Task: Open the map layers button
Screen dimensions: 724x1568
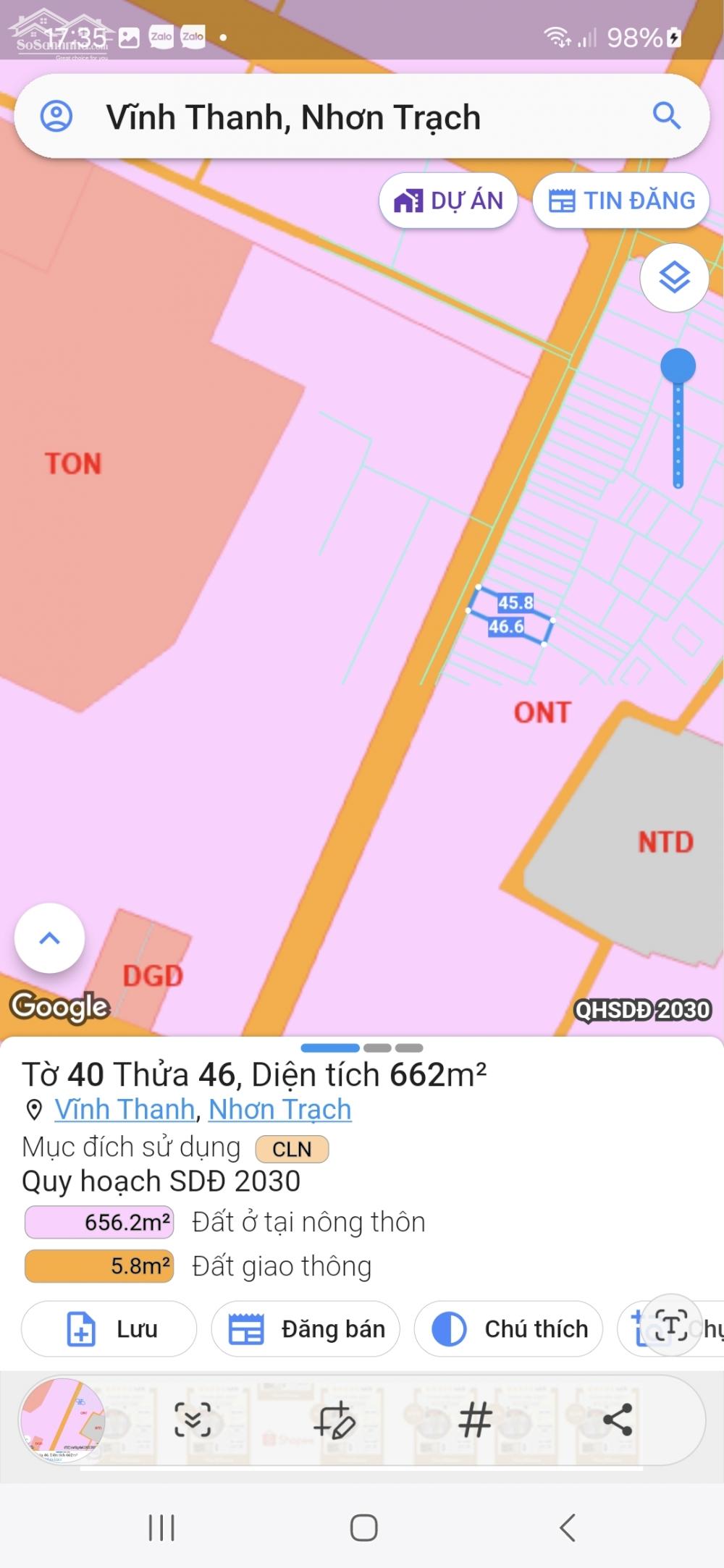Action: tap(674, 277)
